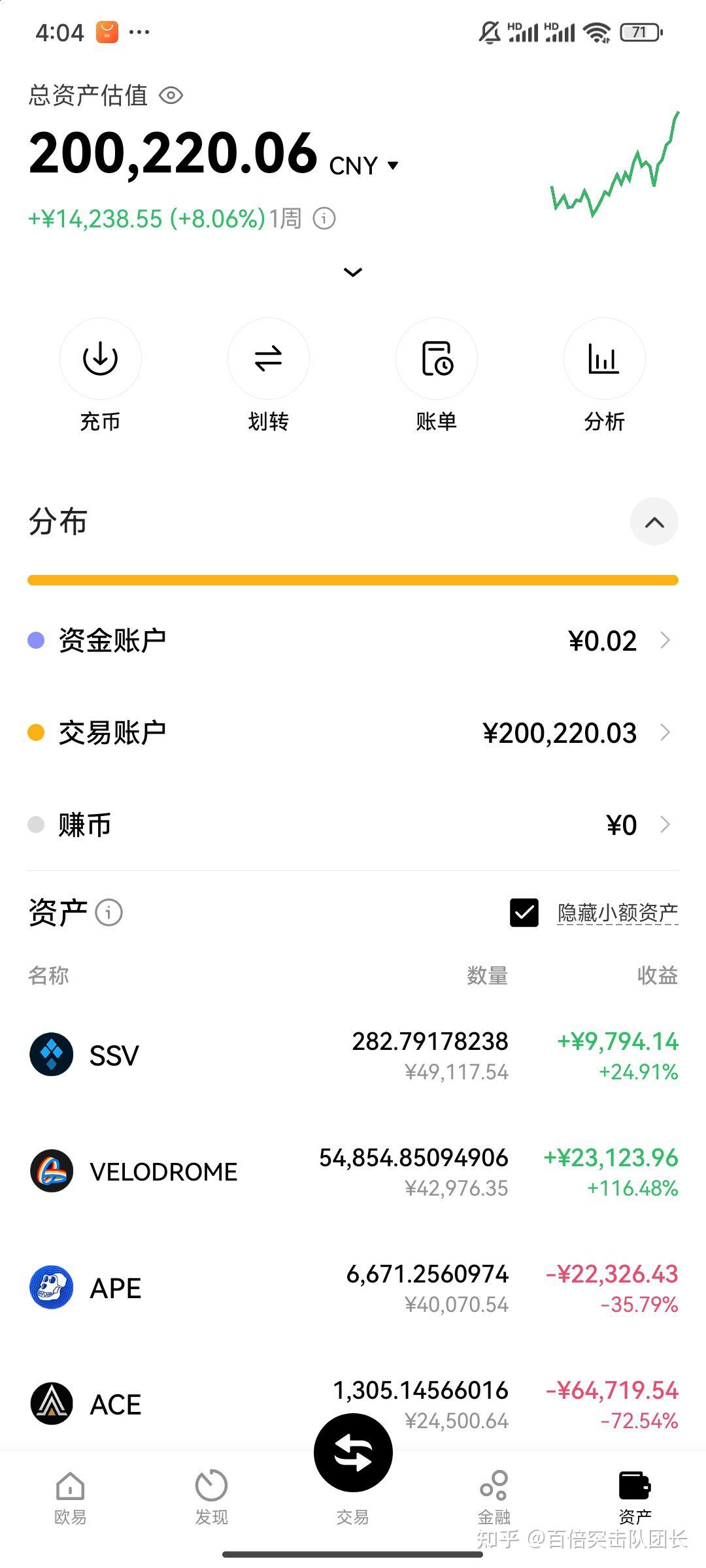The height and width of the screenshot is (1568, 706).
Task: Switch to the 欧易 home tab
Action: [70, 1497]
